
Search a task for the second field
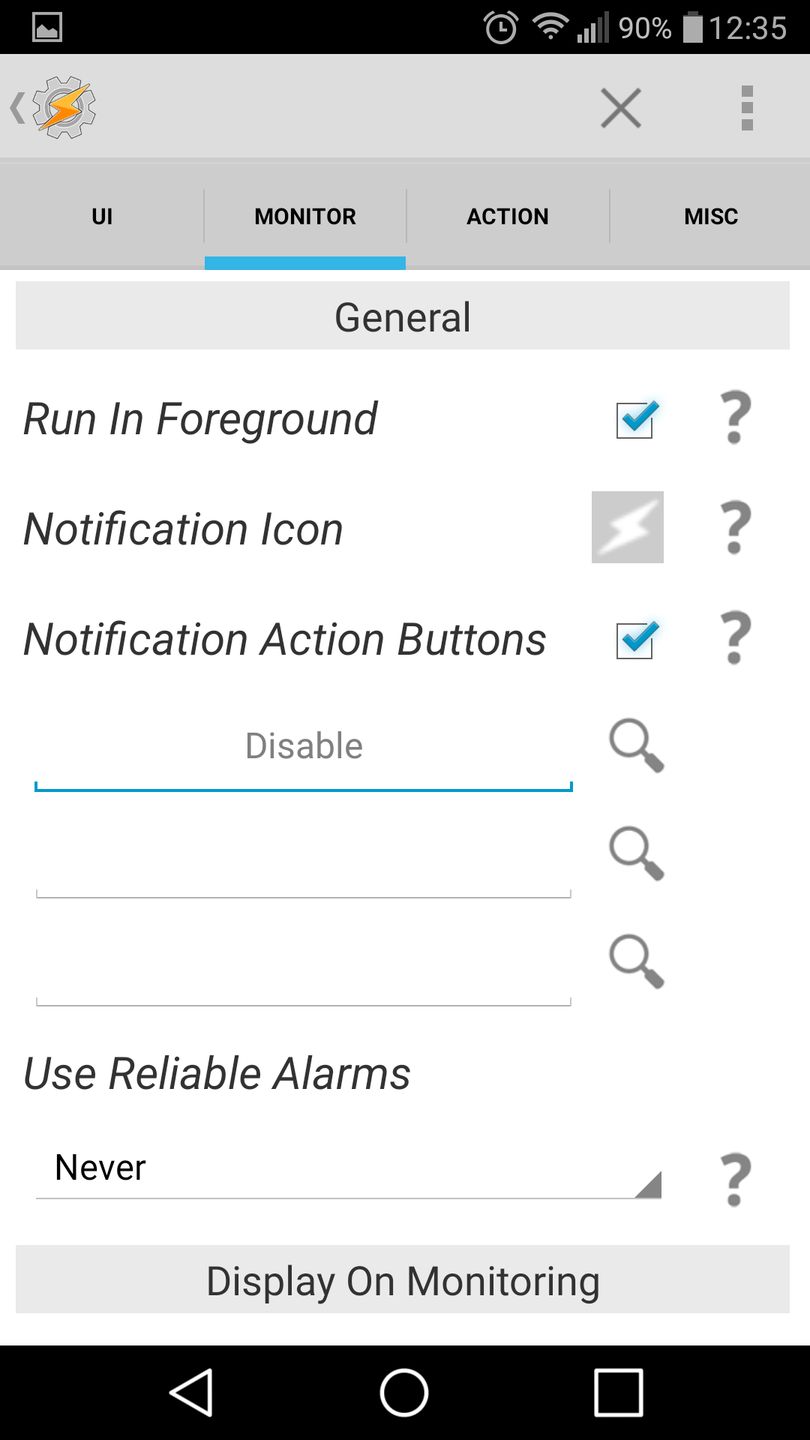(636, 854)
